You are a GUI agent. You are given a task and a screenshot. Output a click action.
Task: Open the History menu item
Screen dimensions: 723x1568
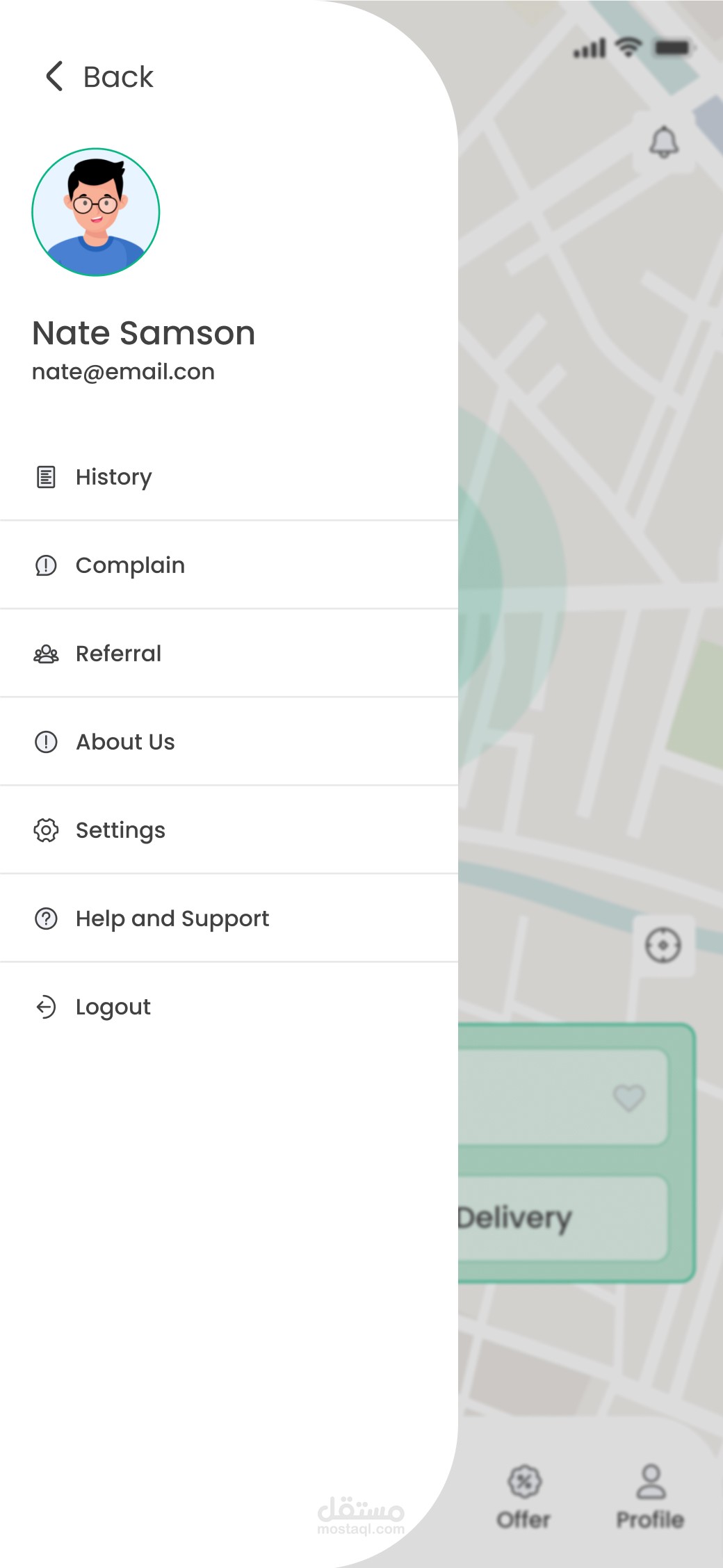(229, 477)
